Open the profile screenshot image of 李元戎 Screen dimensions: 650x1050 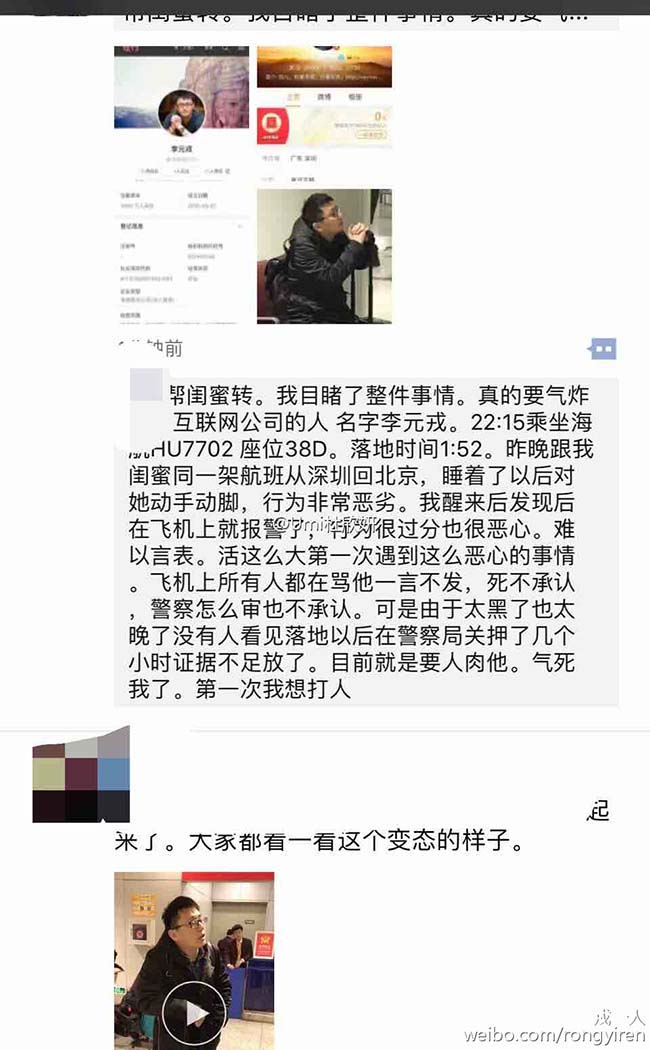pyautogui.click(x=181, y=184)
